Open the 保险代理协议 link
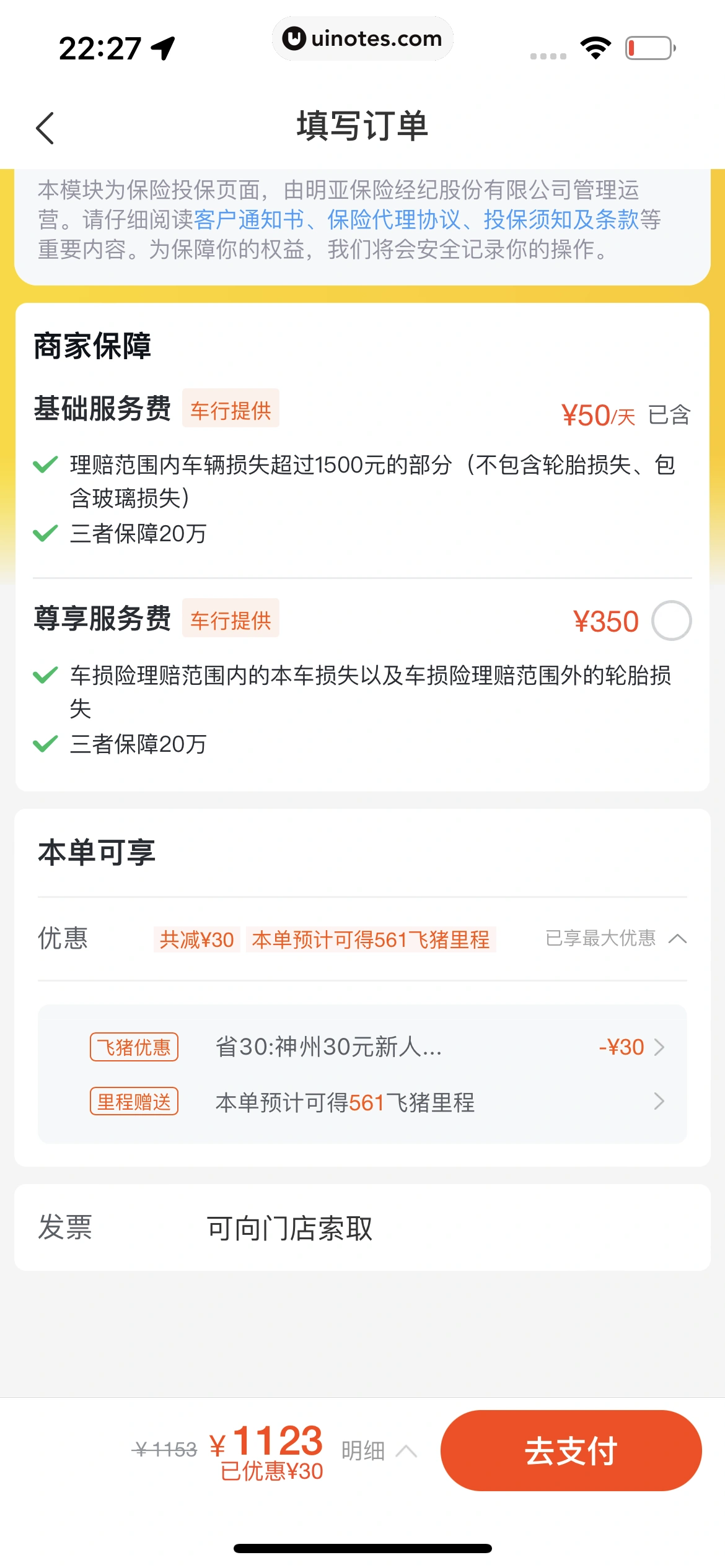This screenshot has height=1568, width=725. click(394, 220)
